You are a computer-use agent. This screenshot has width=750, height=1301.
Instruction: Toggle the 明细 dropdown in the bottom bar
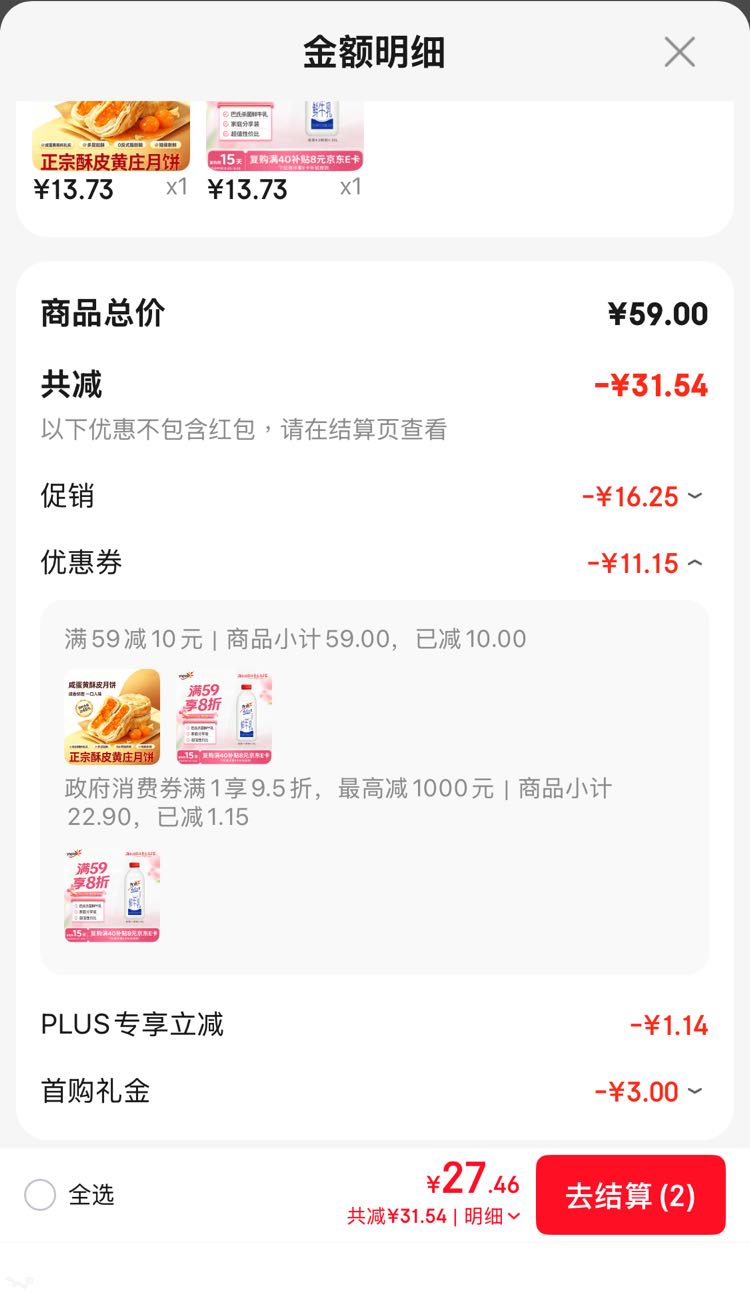tap(493, 1217)
